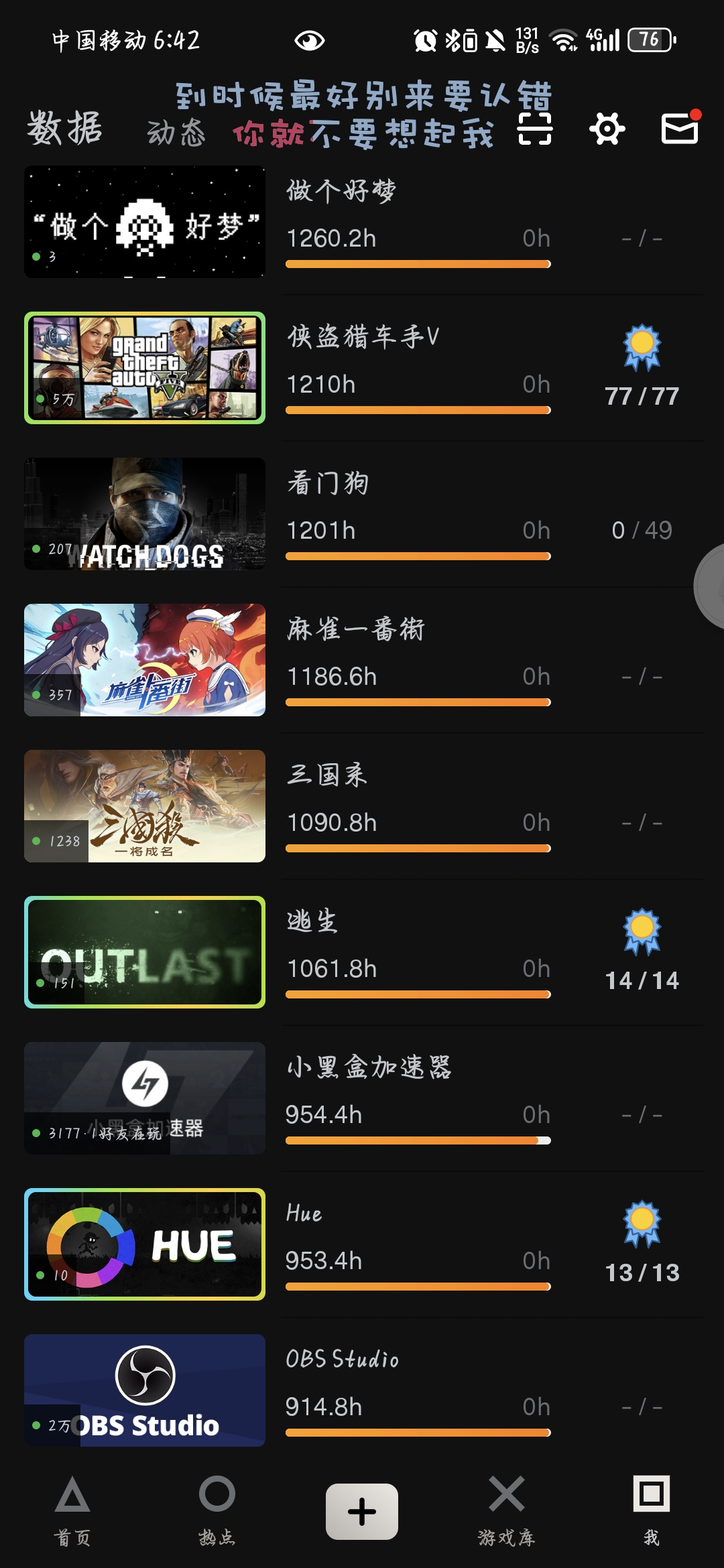This screenshot has height=1568, width=724.
Task: Open the 三国杀 game entry
Action: (x=362, y=806)
